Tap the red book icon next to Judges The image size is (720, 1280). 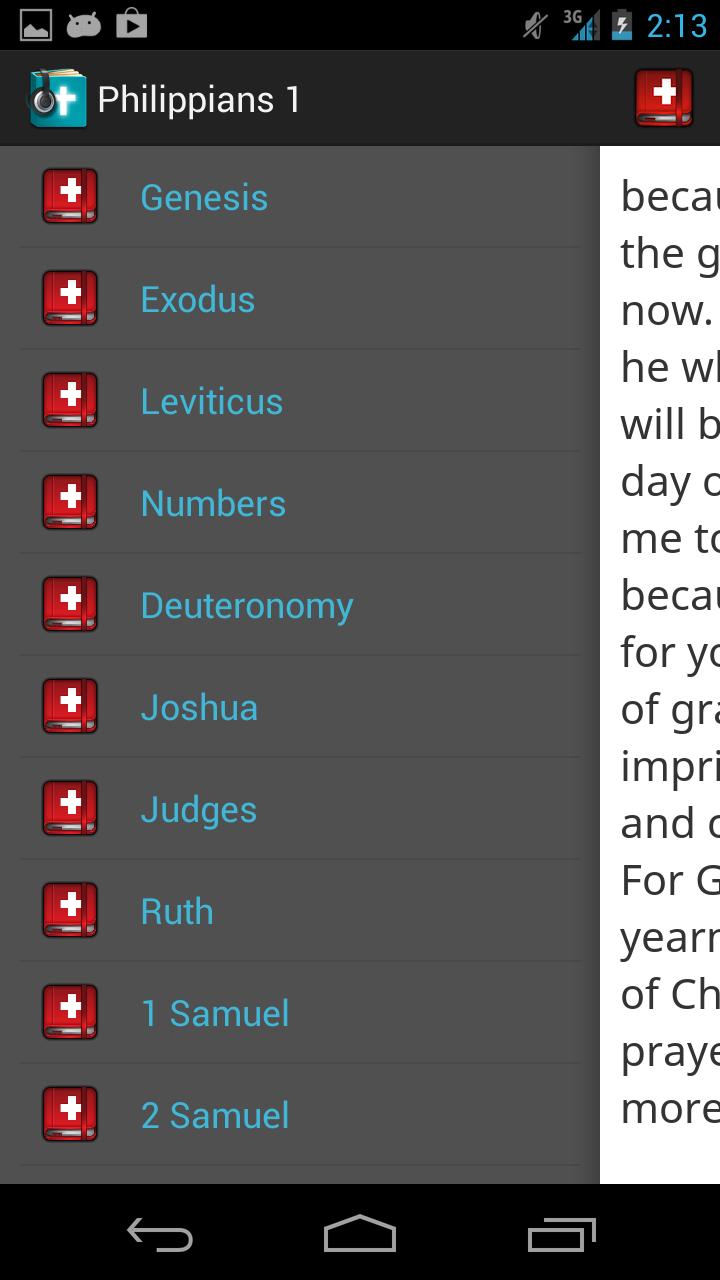[69, 808]
